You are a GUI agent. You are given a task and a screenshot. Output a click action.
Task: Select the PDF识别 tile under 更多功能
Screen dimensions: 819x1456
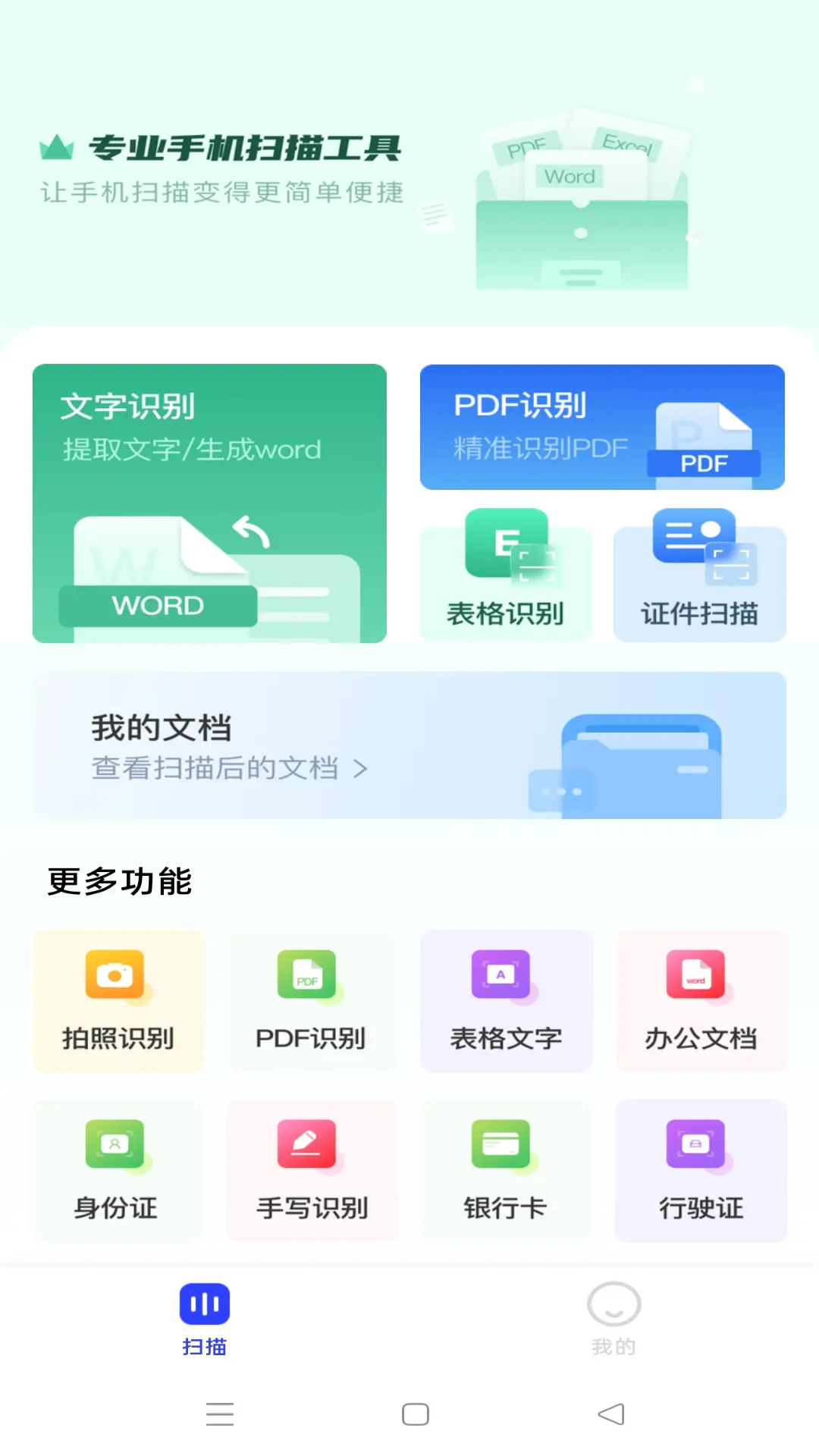[x=312, y=1001]
